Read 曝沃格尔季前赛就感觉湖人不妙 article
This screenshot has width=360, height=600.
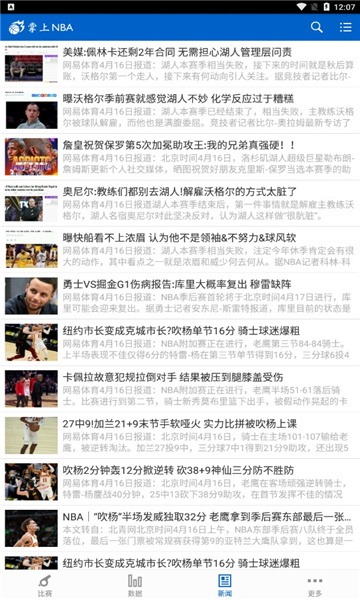tap(180, 110)
